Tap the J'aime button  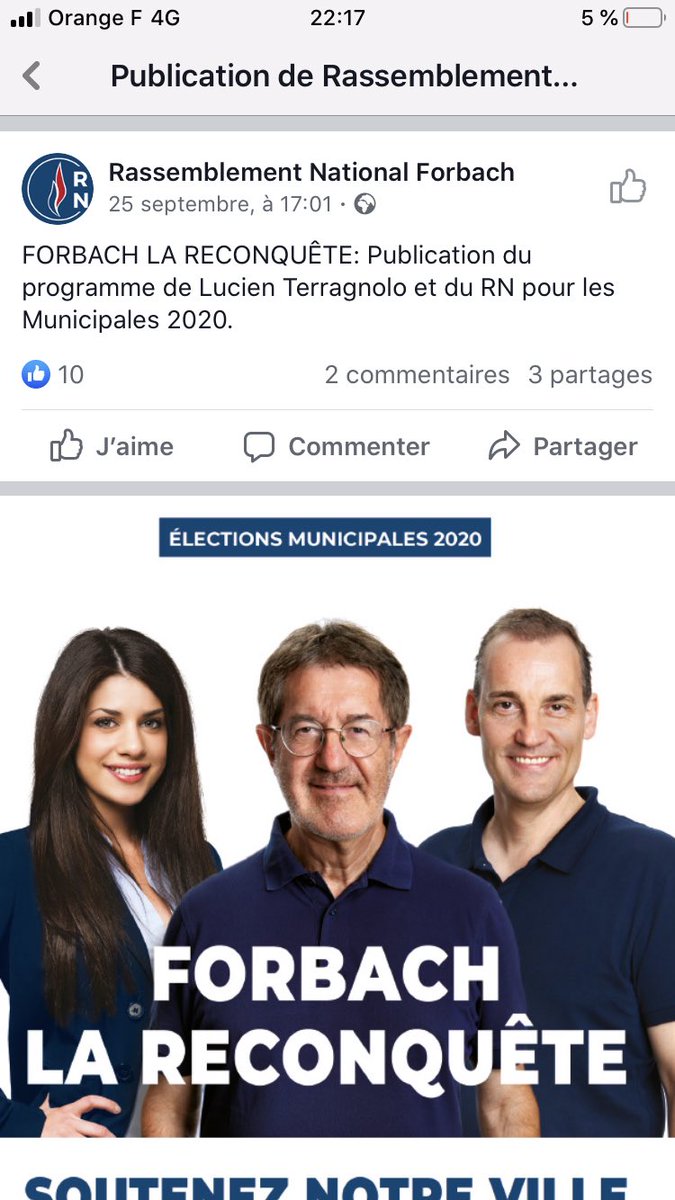(x=112, y=446)
